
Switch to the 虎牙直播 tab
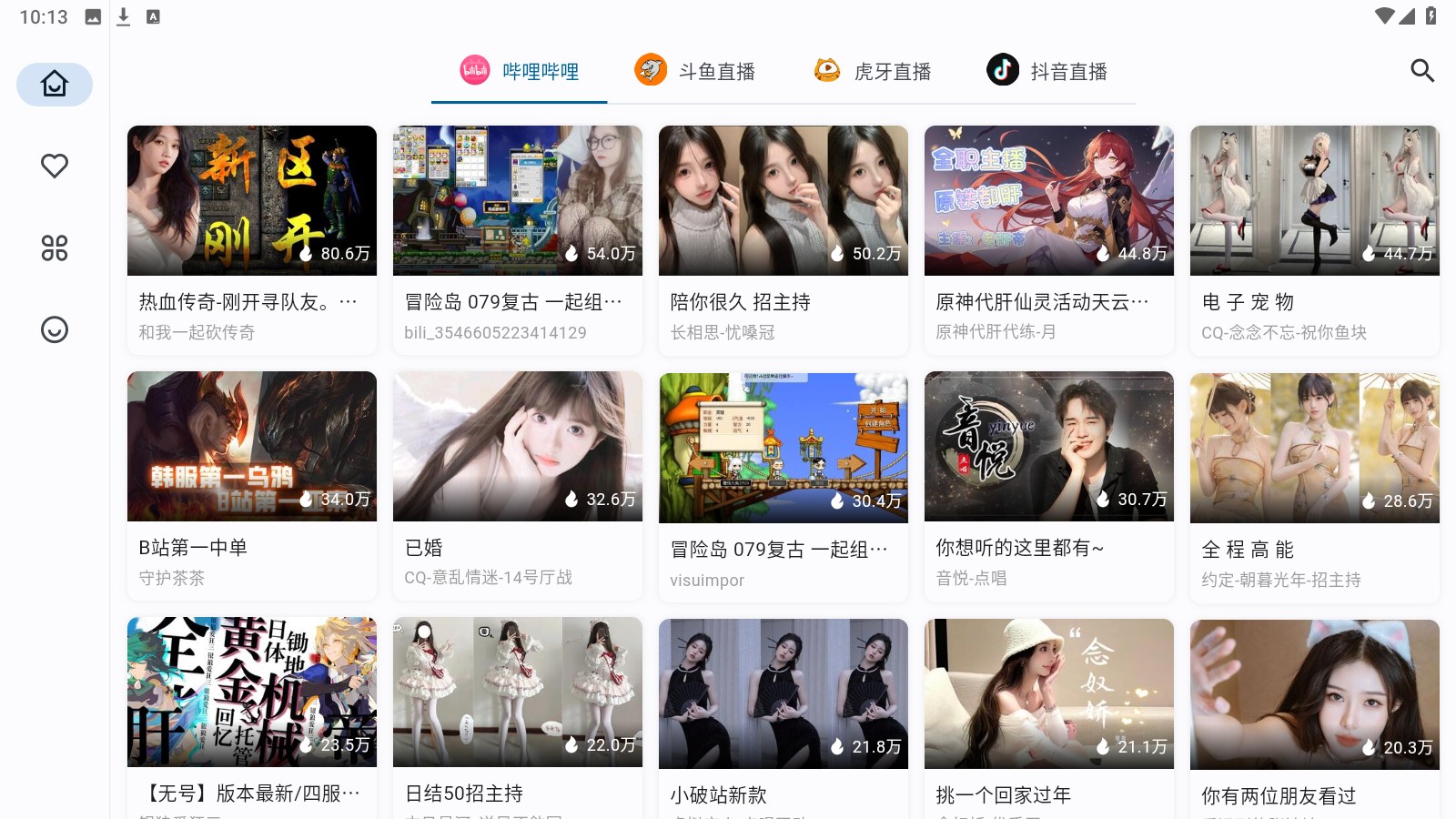pos(872,71)
